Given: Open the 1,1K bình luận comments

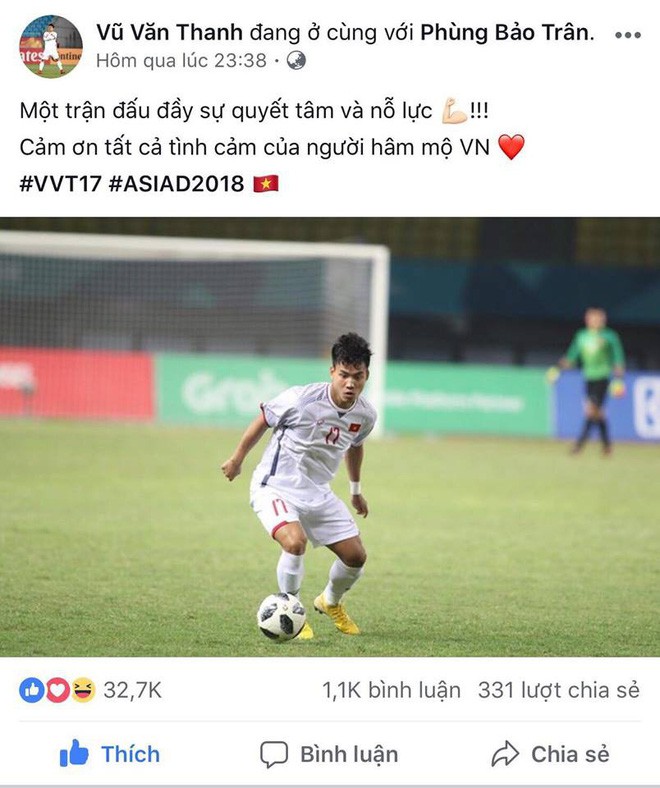Looking at the screenshot, I should (391, 690).
